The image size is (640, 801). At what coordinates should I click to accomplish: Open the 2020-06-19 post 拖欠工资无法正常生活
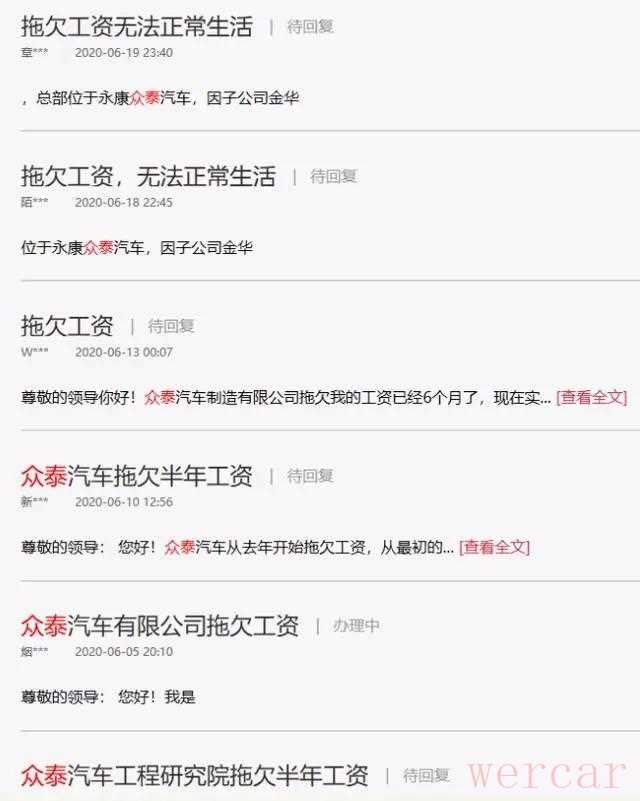tap(137, 26)
